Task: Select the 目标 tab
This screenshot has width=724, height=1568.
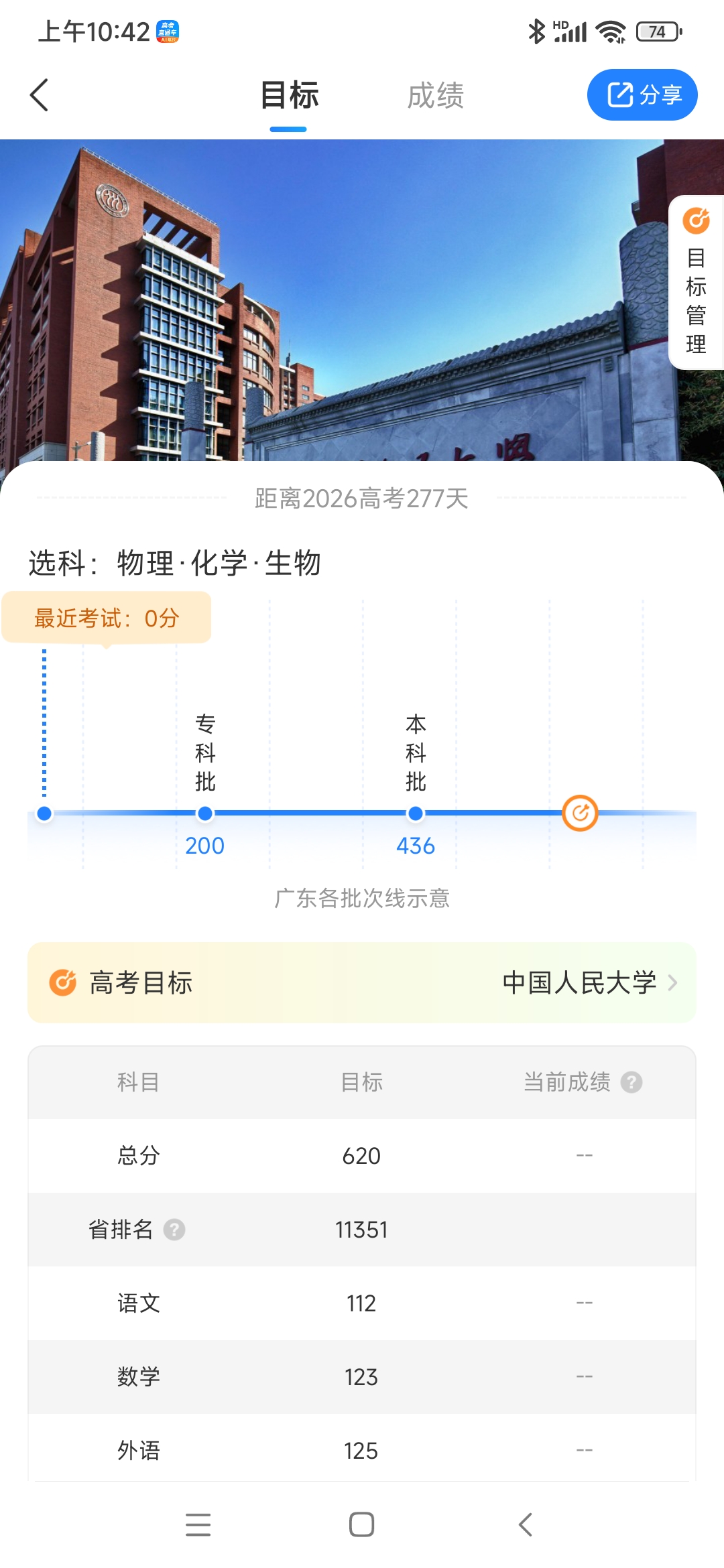Action: [289, 95]
